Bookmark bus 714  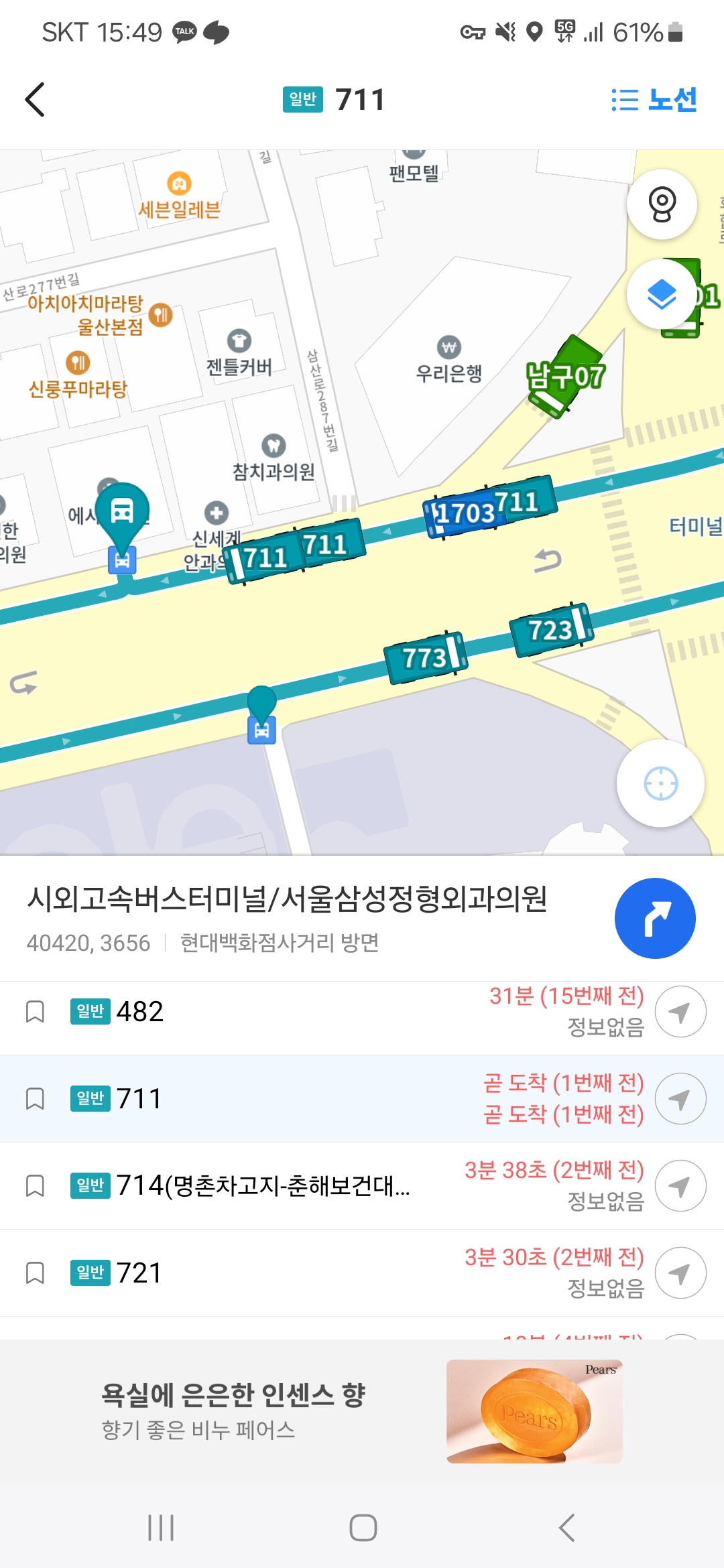click(x=35, y=1186)
